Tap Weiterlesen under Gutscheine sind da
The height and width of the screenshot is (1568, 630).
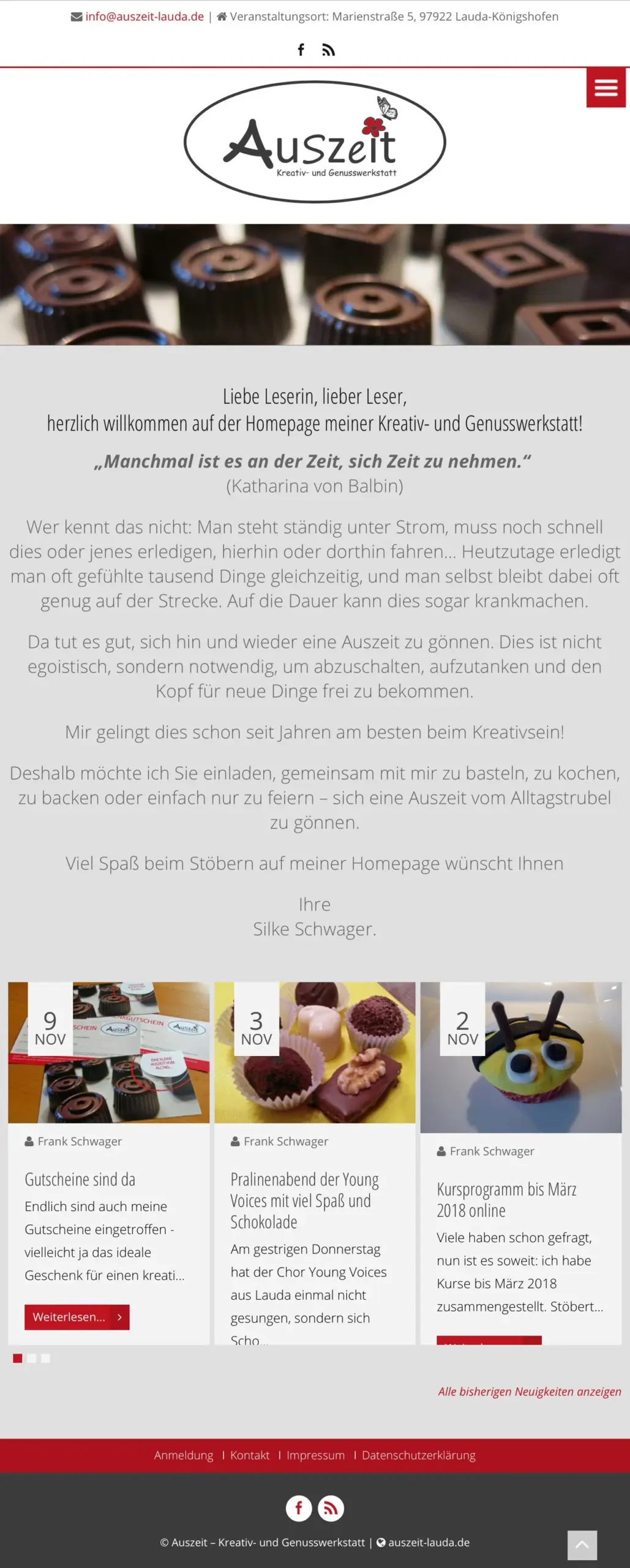pyautogui.click(x=77, y=1317)
